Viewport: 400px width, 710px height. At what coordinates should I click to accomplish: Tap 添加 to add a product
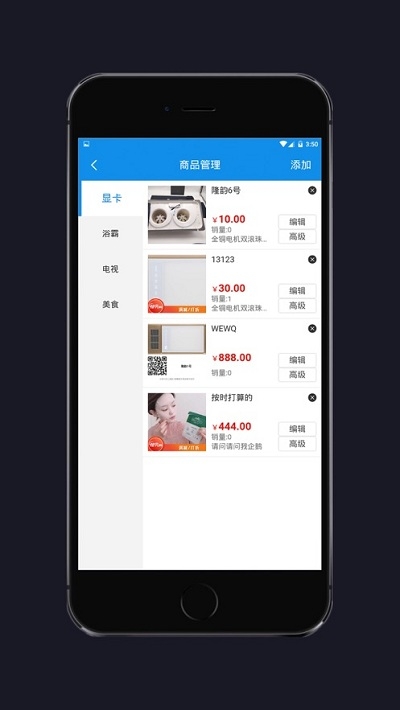pos(301,165)
